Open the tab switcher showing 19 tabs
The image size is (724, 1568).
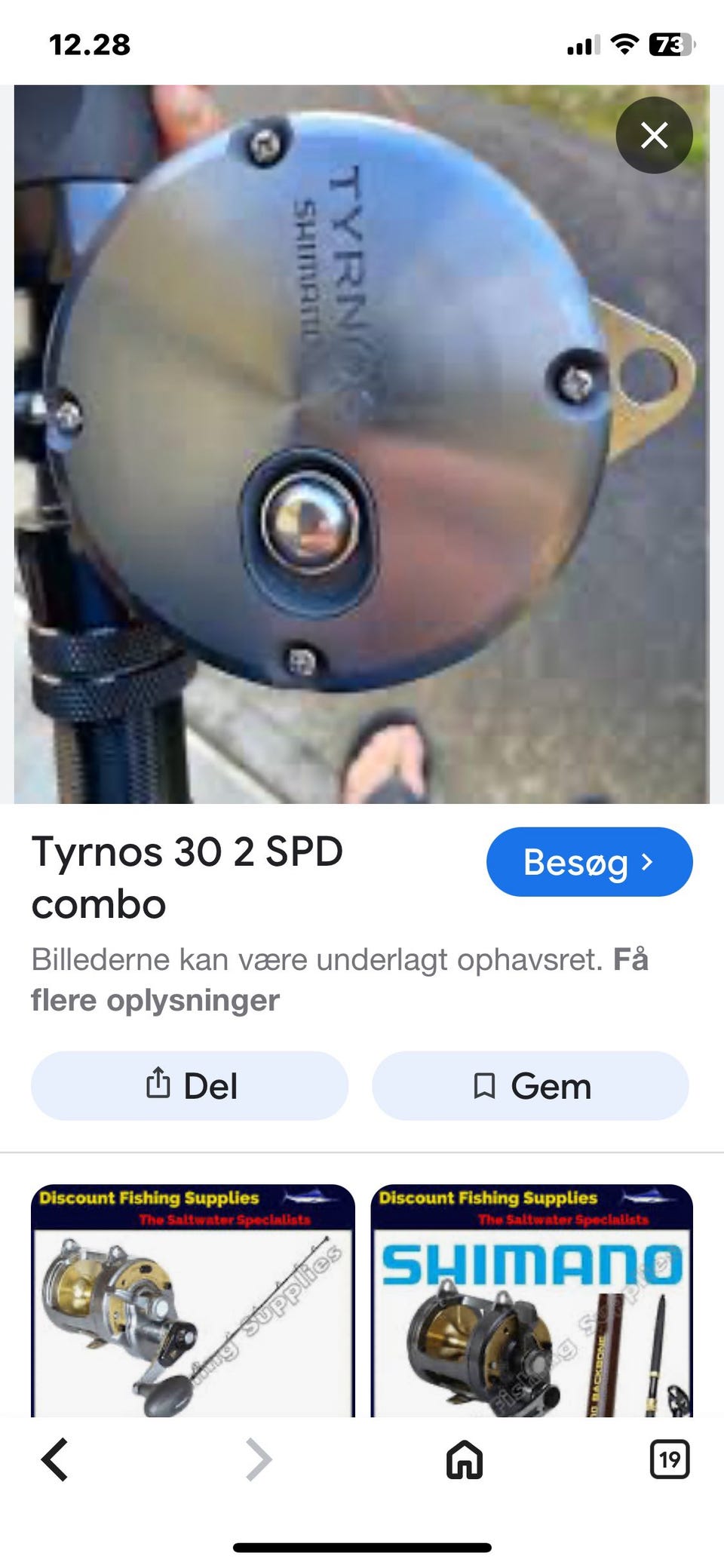click(670, 1459)
